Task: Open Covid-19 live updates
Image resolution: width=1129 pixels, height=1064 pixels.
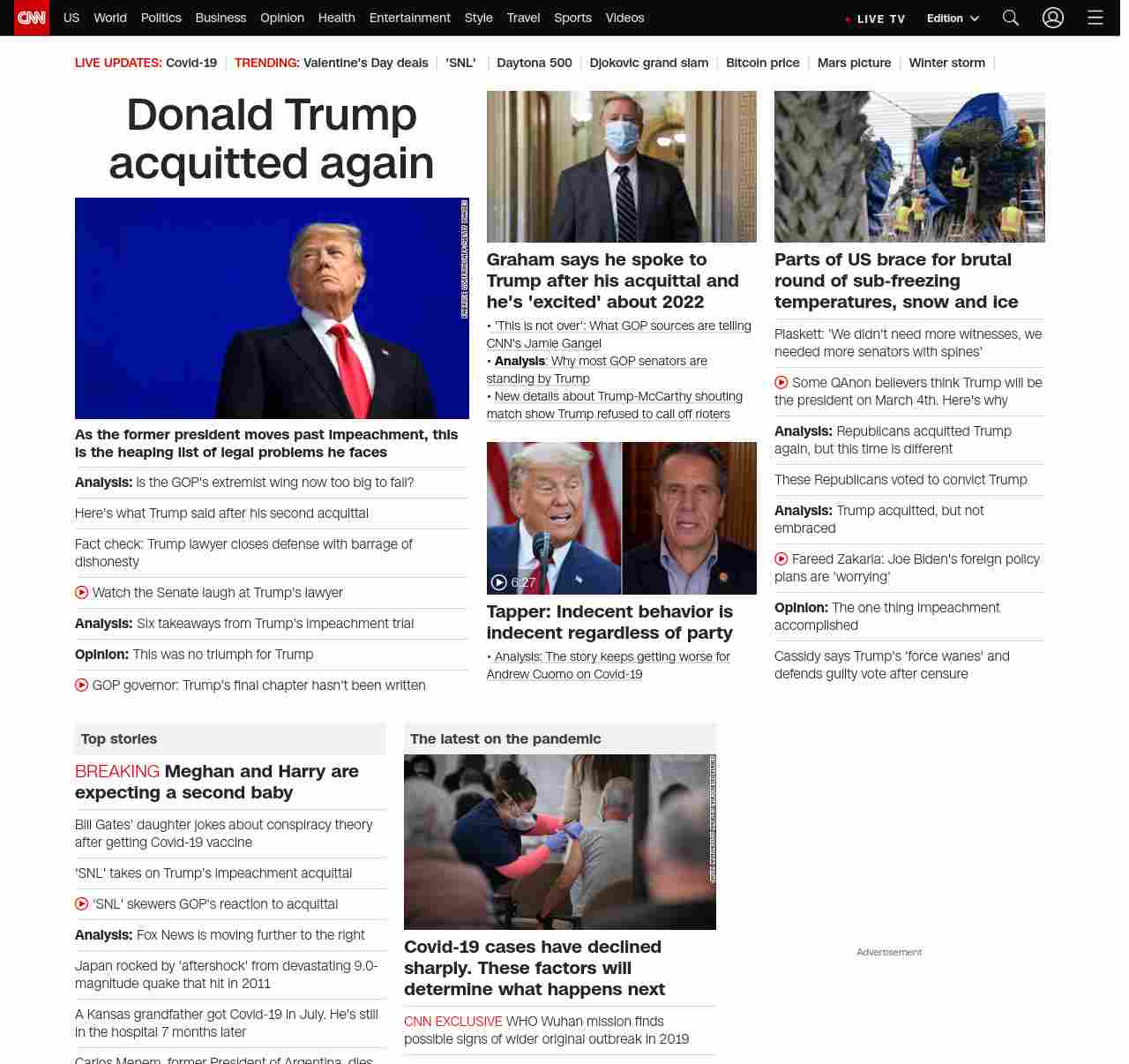Action: click(191, 63)
